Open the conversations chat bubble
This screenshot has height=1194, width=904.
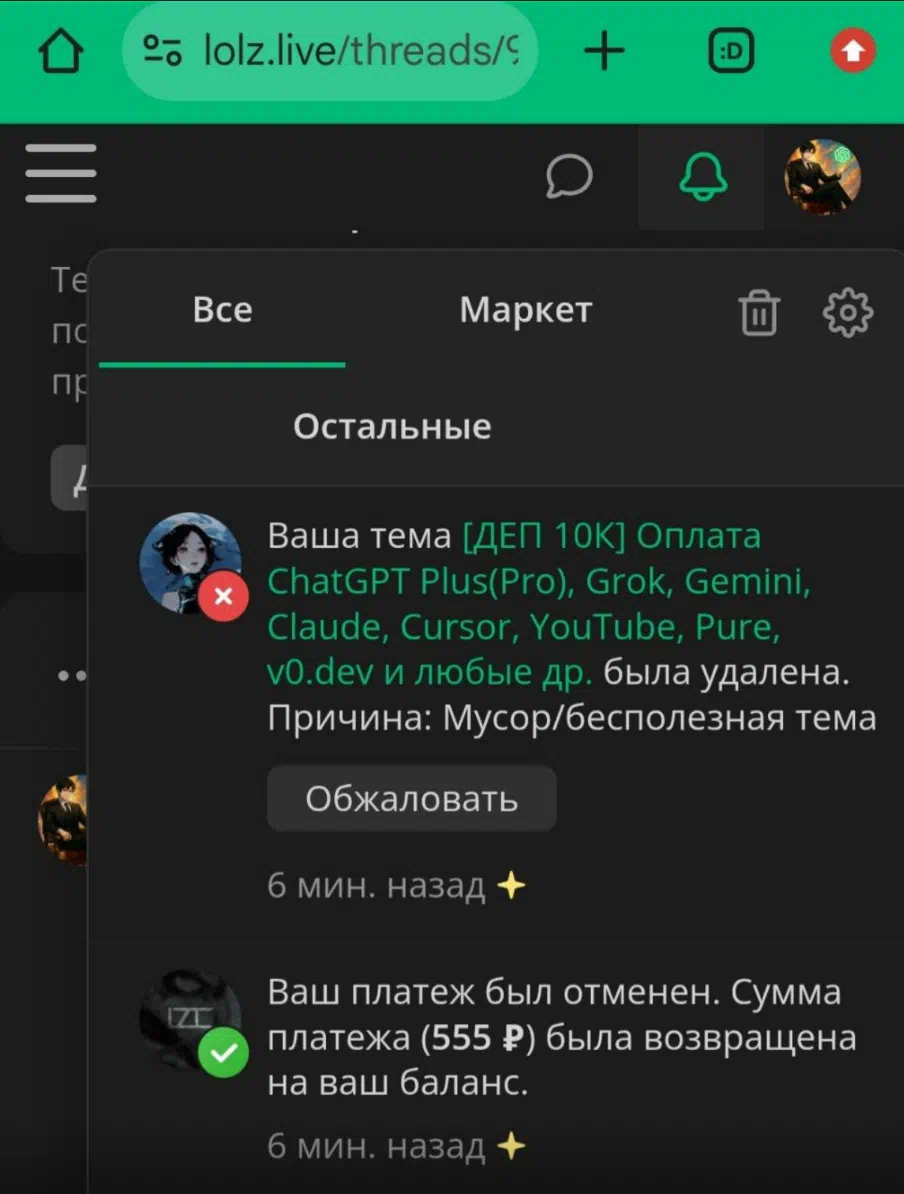[569, 178]
